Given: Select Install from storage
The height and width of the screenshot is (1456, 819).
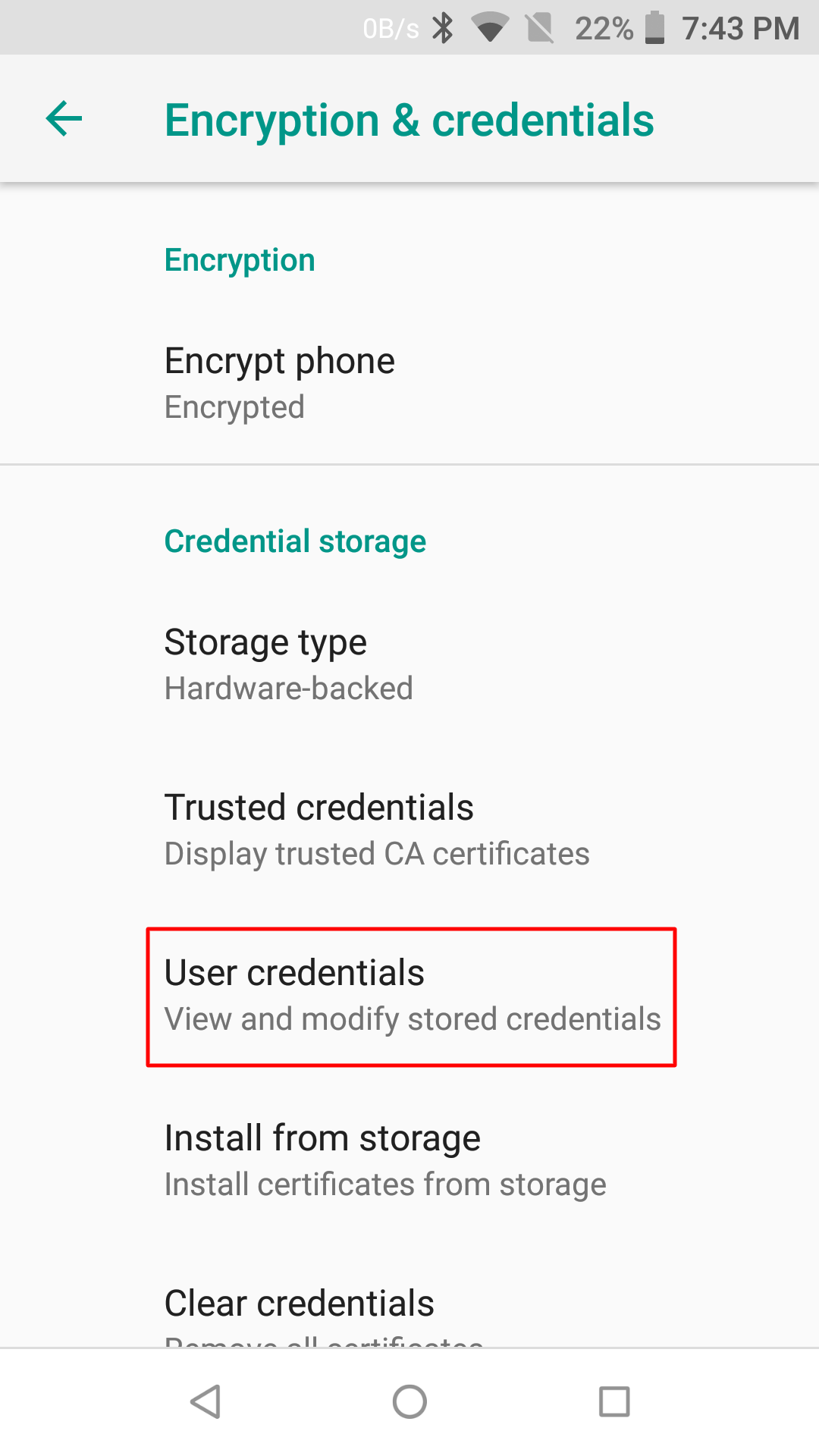Looking at the screenshot, I should click(409, 1161).
